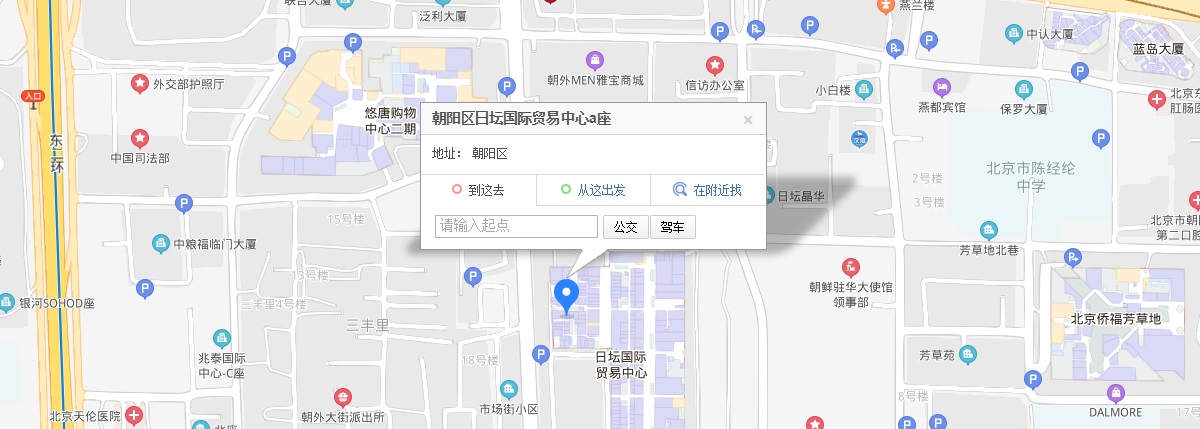Tap the 公交 route button
This screenshot has height=429, width=1200.
[626, 227]
